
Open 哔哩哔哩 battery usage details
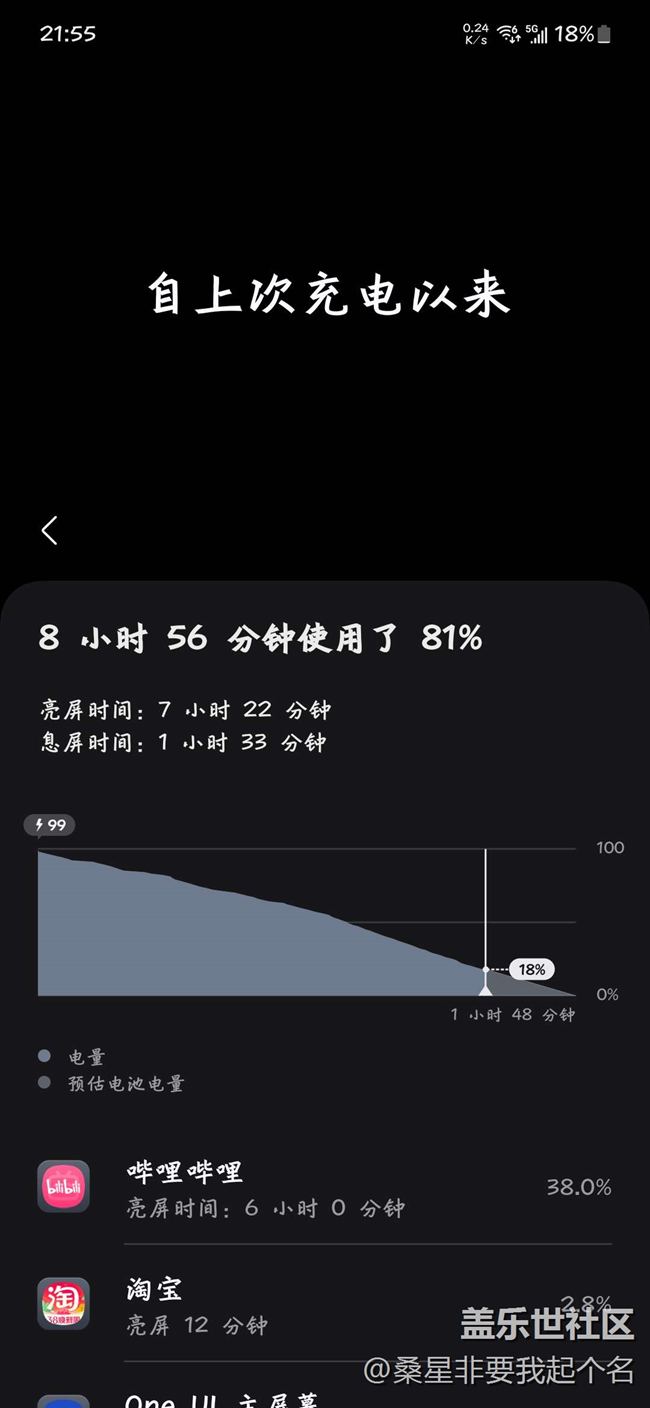pyautogui.click(x=324, y=1188)
